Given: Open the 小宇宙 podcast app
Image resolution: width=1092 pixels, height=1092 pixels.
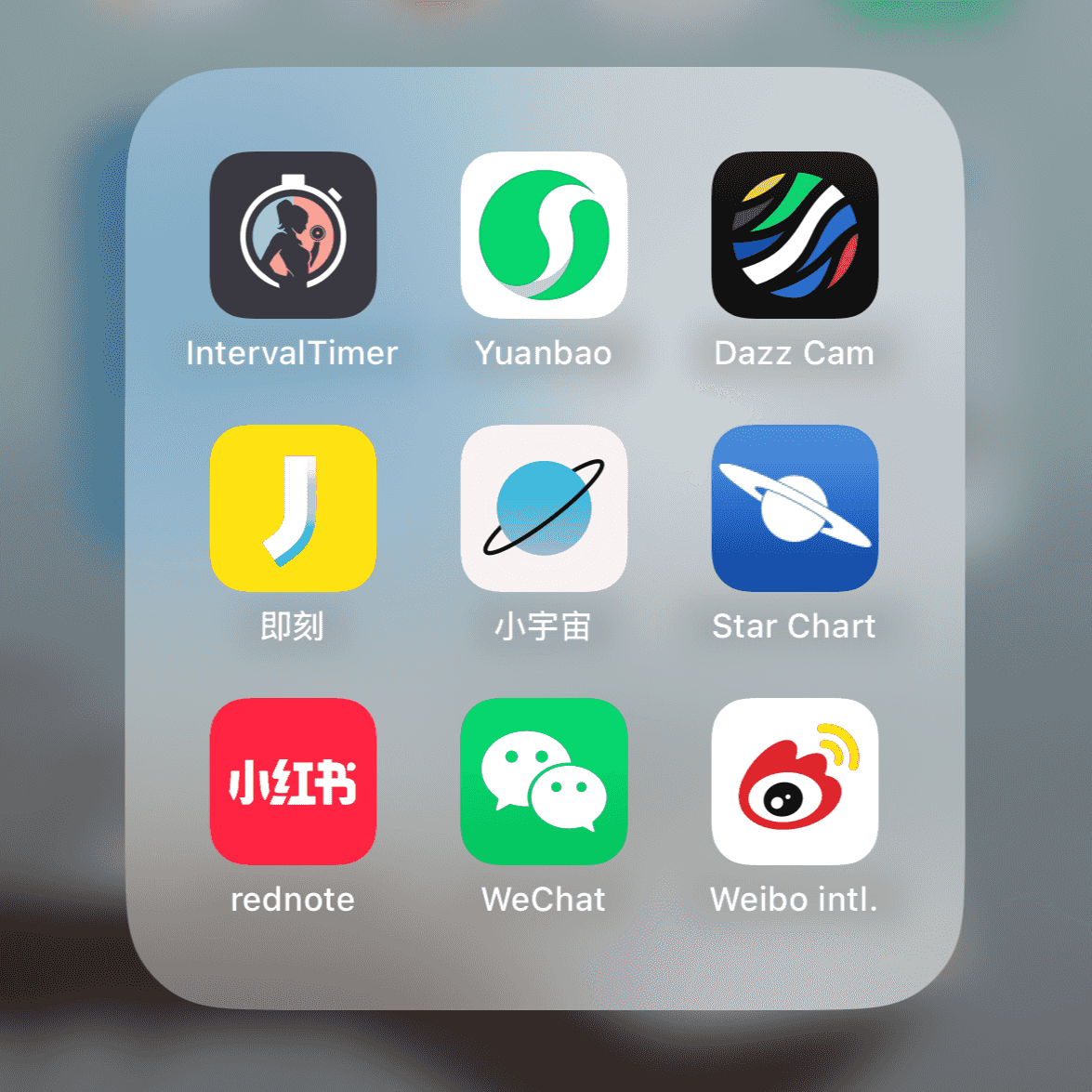Looking at the screenshot, I should point(544,508).
